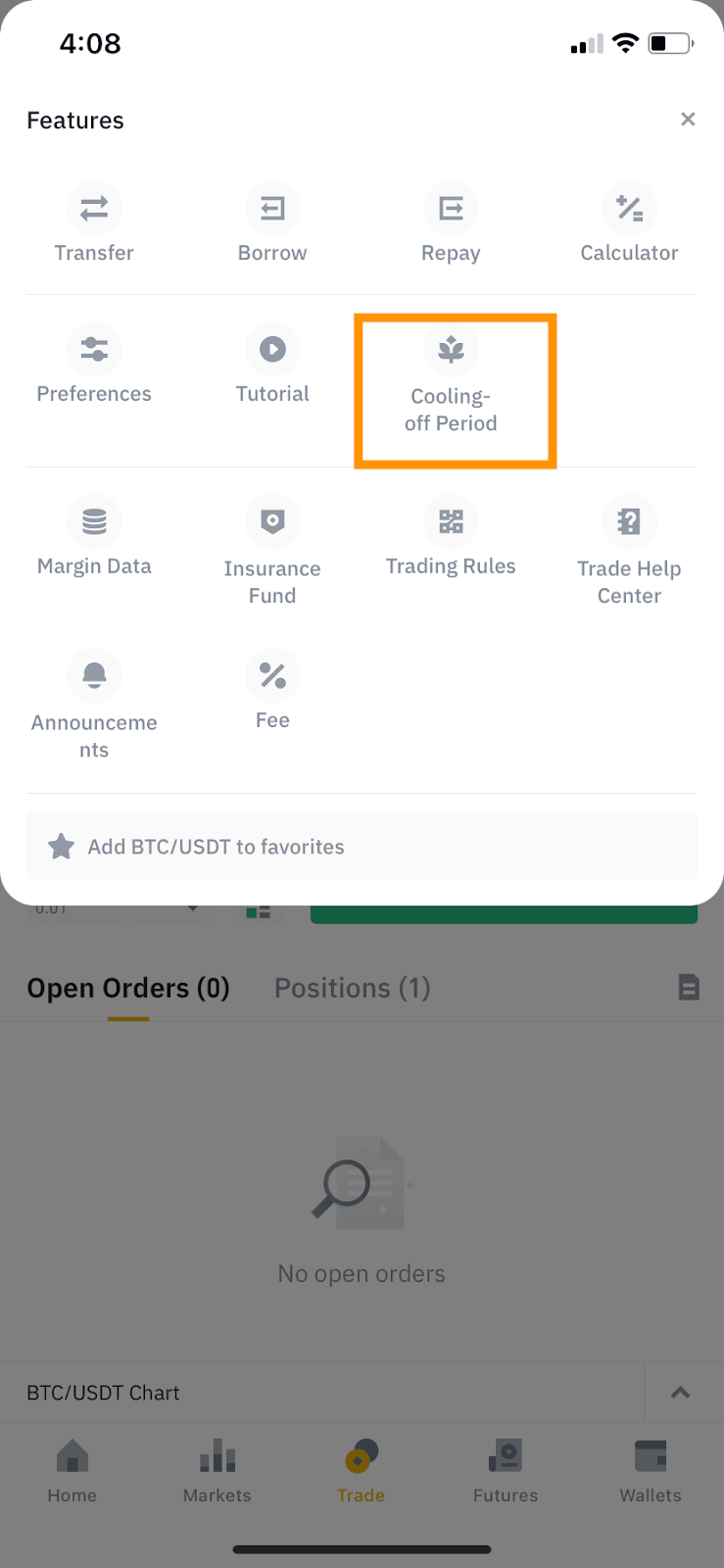The height and width of the screenshot is (1568, 724).
Task: Launch the Calculator tool
Action: pos(629,223)
